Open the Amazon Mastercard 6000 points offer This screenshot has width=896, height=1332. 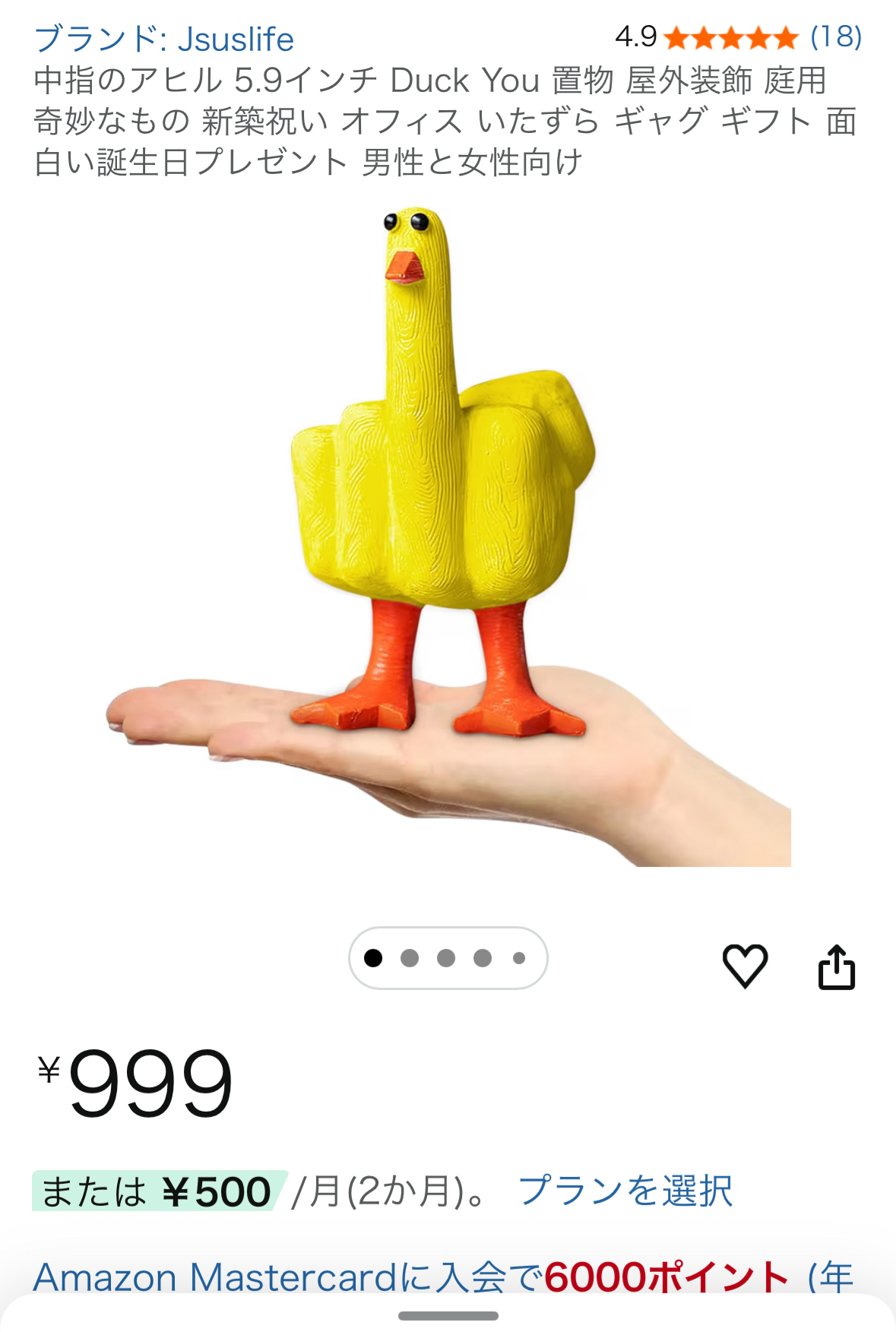[x=442, y=1277]
